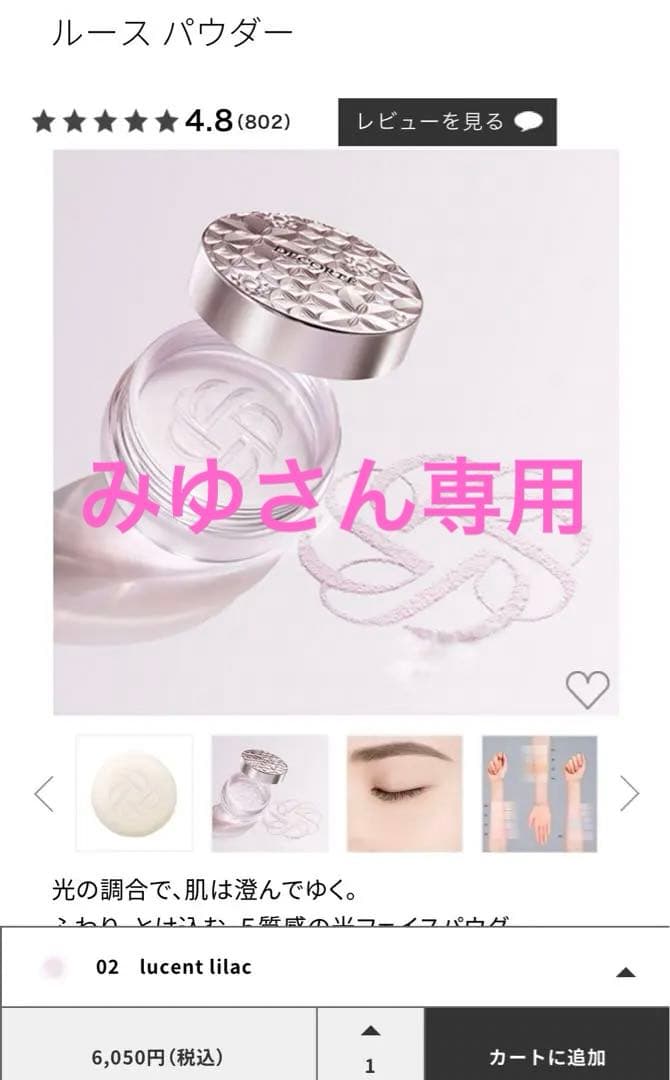Viewport: 670px width, 1080px height.
Task: Select the arm swatches thumbnail
Action: tap(540, 794)
